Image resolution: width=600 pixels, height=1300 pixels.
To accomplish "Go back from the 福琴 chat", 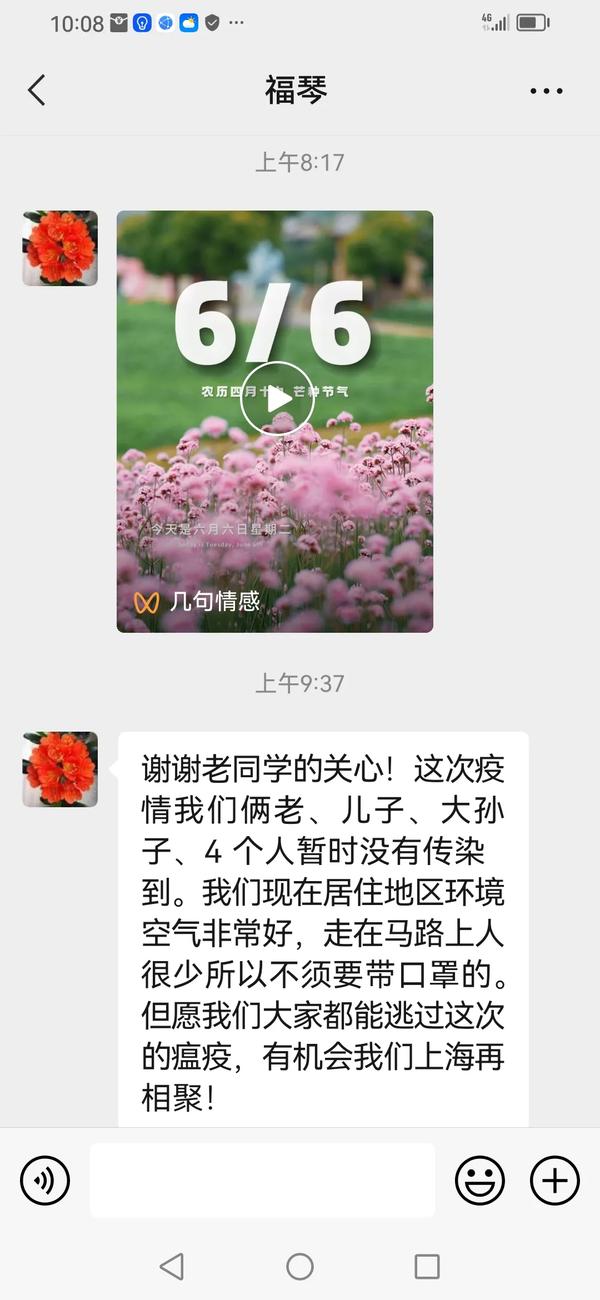I will coord(37,90).
